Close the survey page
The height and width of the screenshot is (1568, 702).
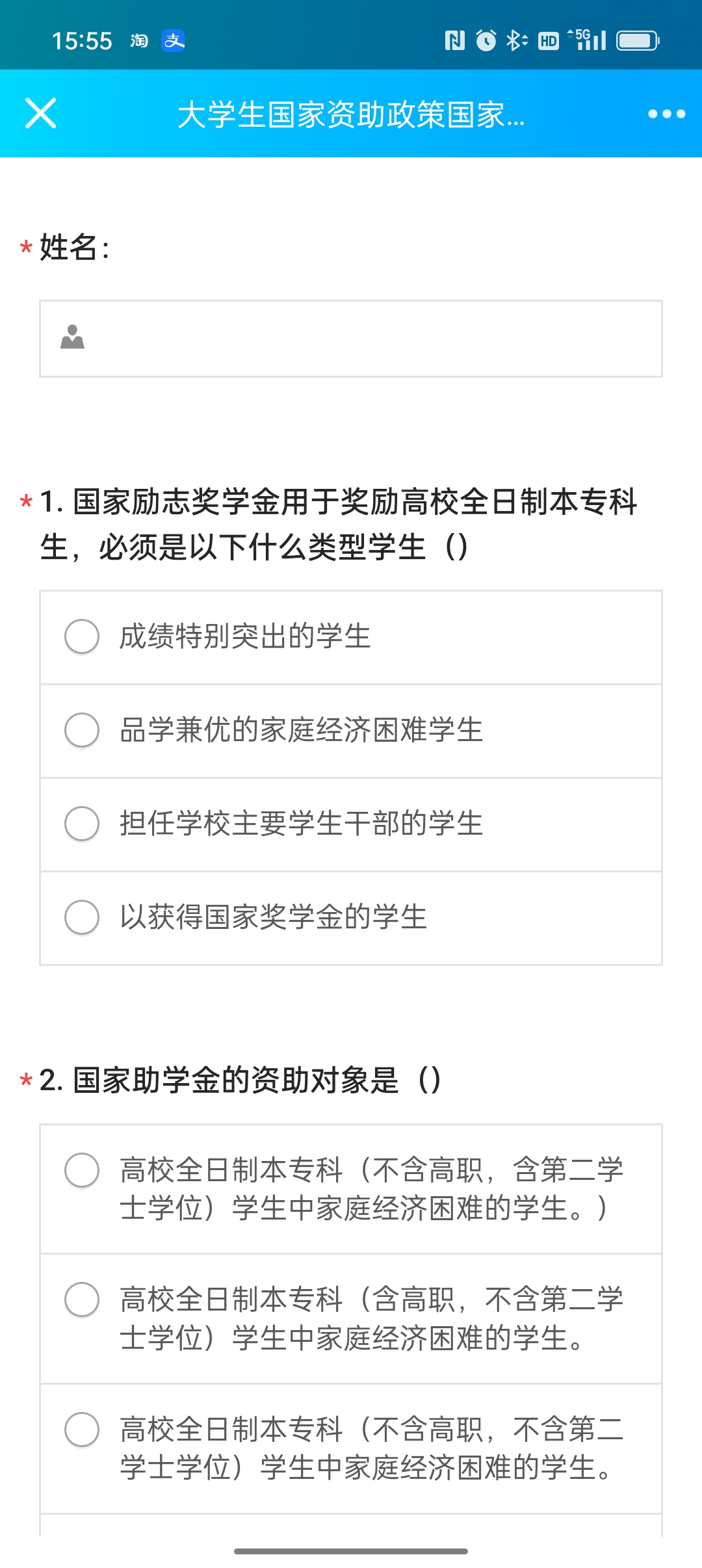coord(40,114)
